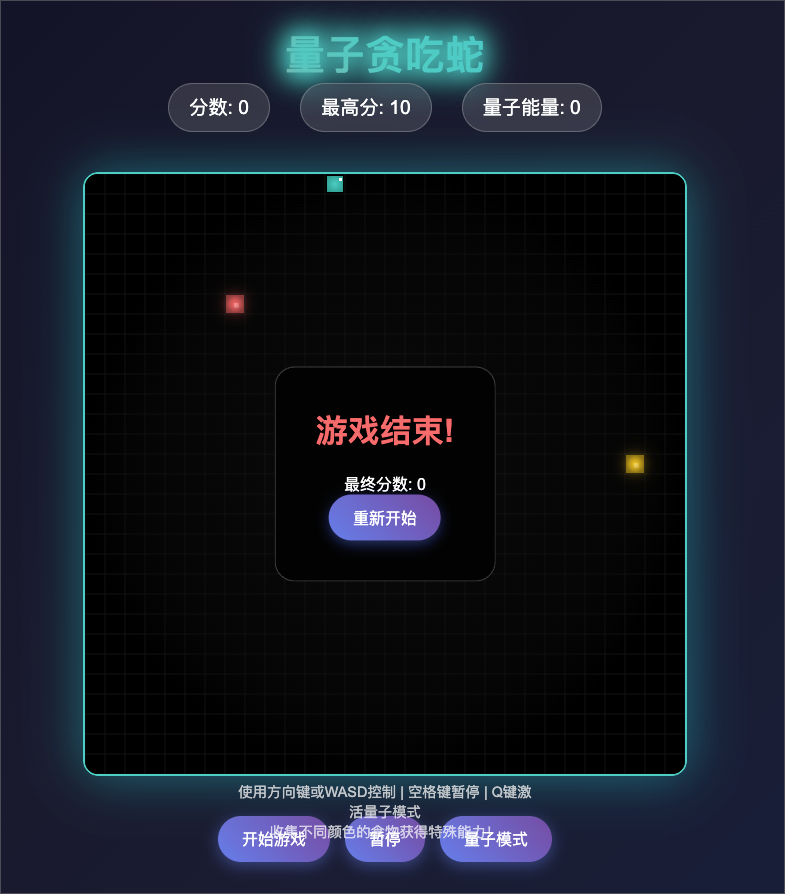Start the game with 开始游戏
The width and height of the screenshot is (785, 894).
[274, 840]
